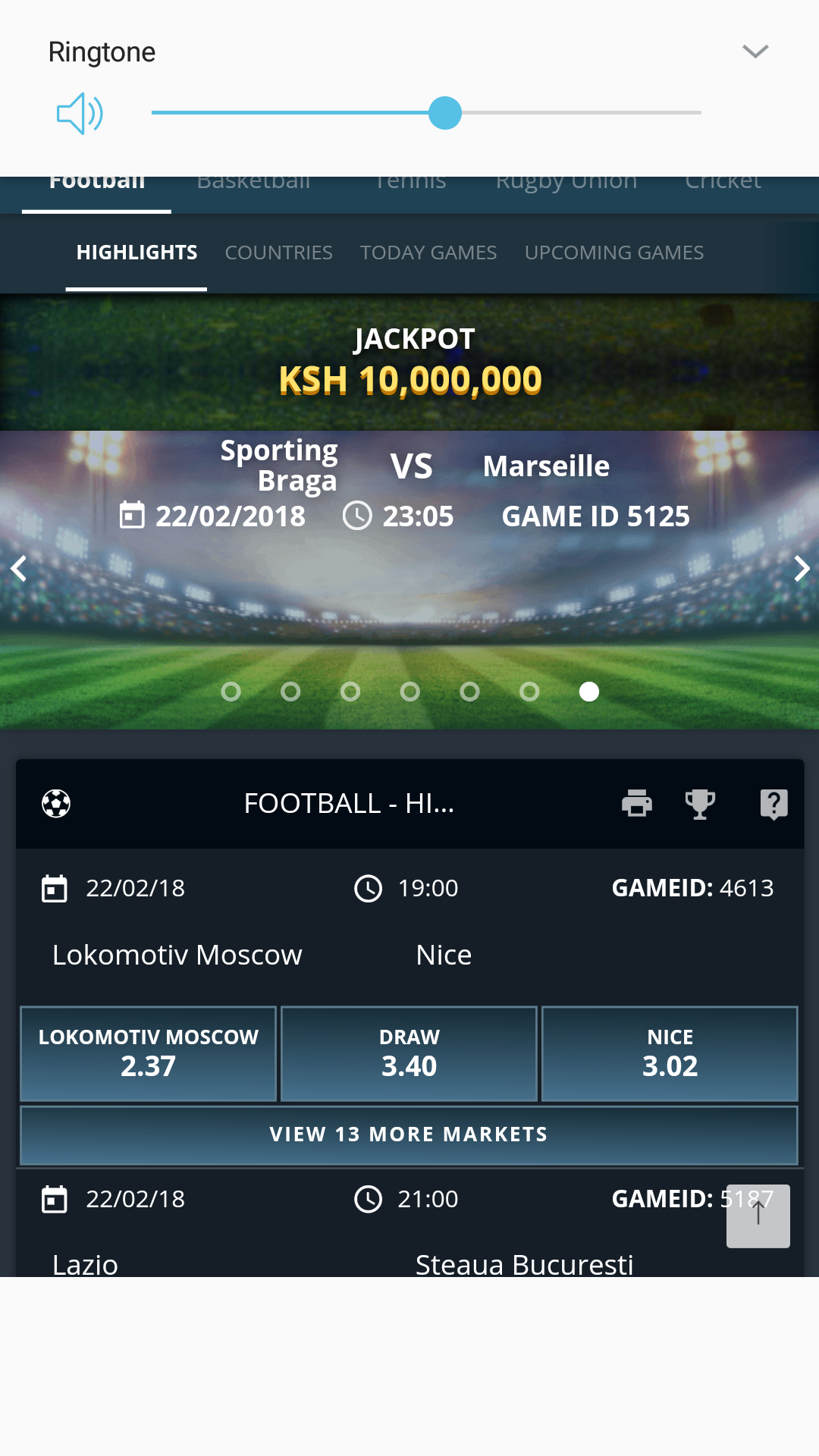This screenshot has width=819, height=1456.
Task: Expand the Ringtone volume panel chevron
Action: [x=755, y=52]
